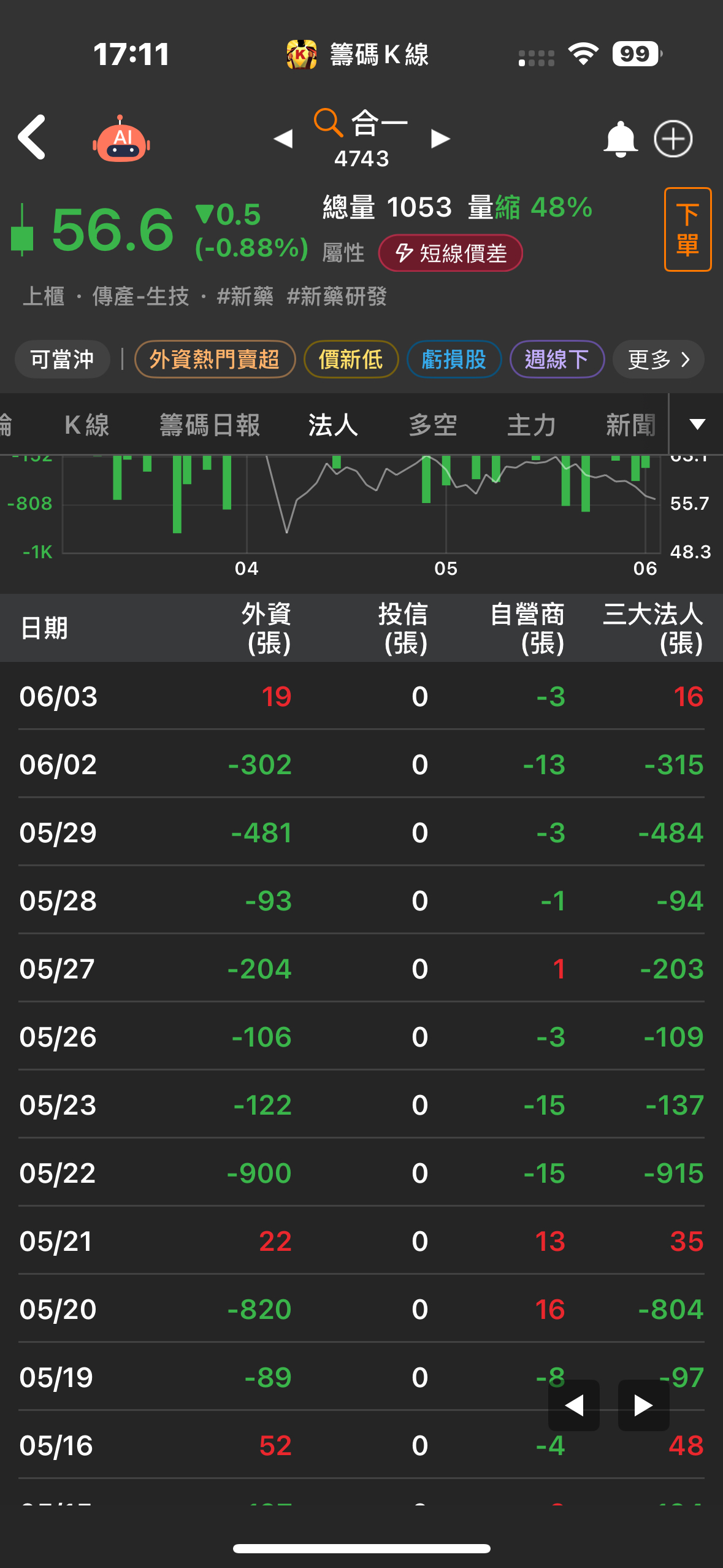Switch to the 籌碼日報 tab

(x=210, y=425)
